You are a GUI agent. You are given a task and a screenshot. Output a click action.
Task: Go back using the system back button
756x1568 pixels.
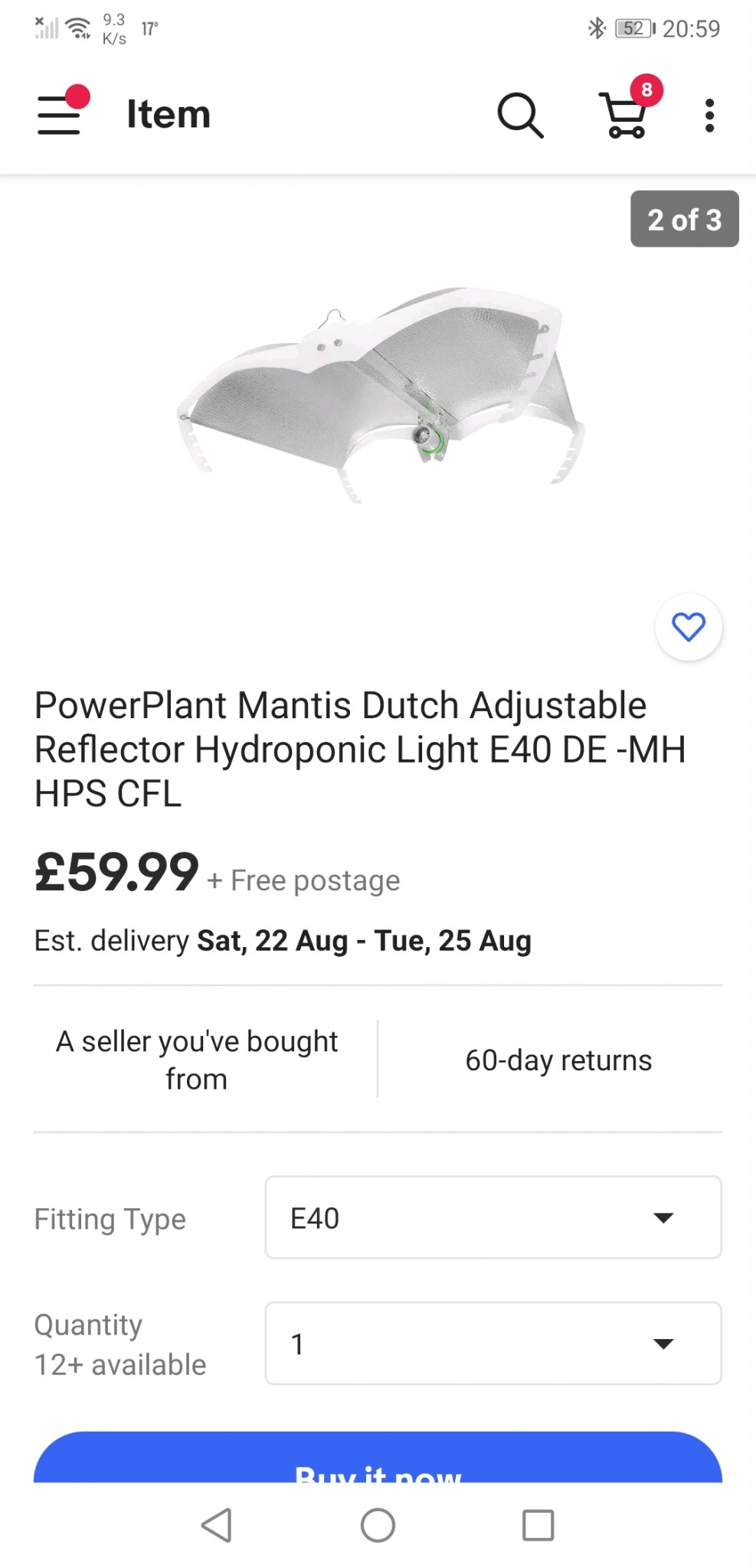pyautogui.click(x=217, y=1525)
